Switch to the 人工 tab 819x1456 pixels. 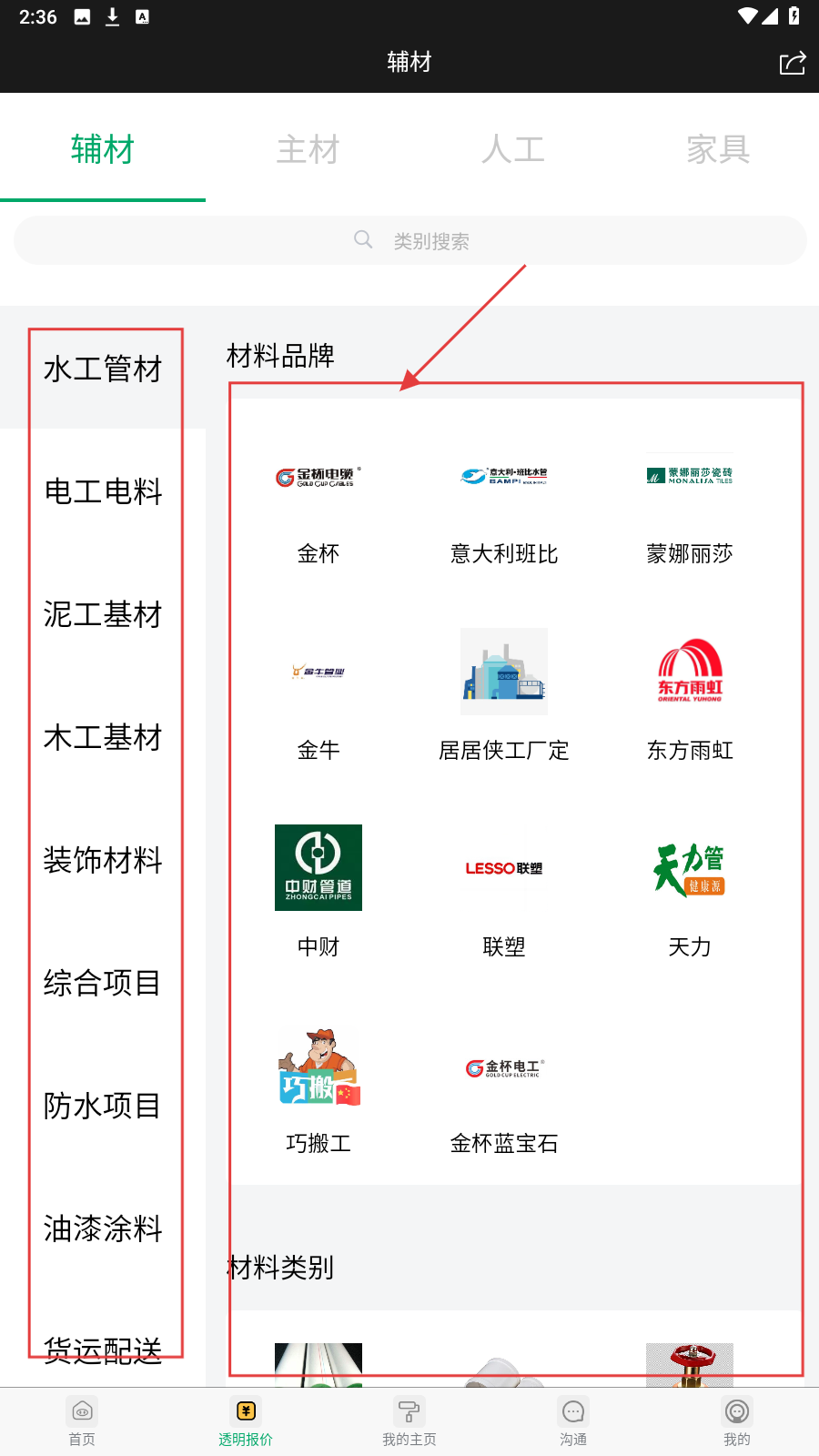tap(512, 149)
